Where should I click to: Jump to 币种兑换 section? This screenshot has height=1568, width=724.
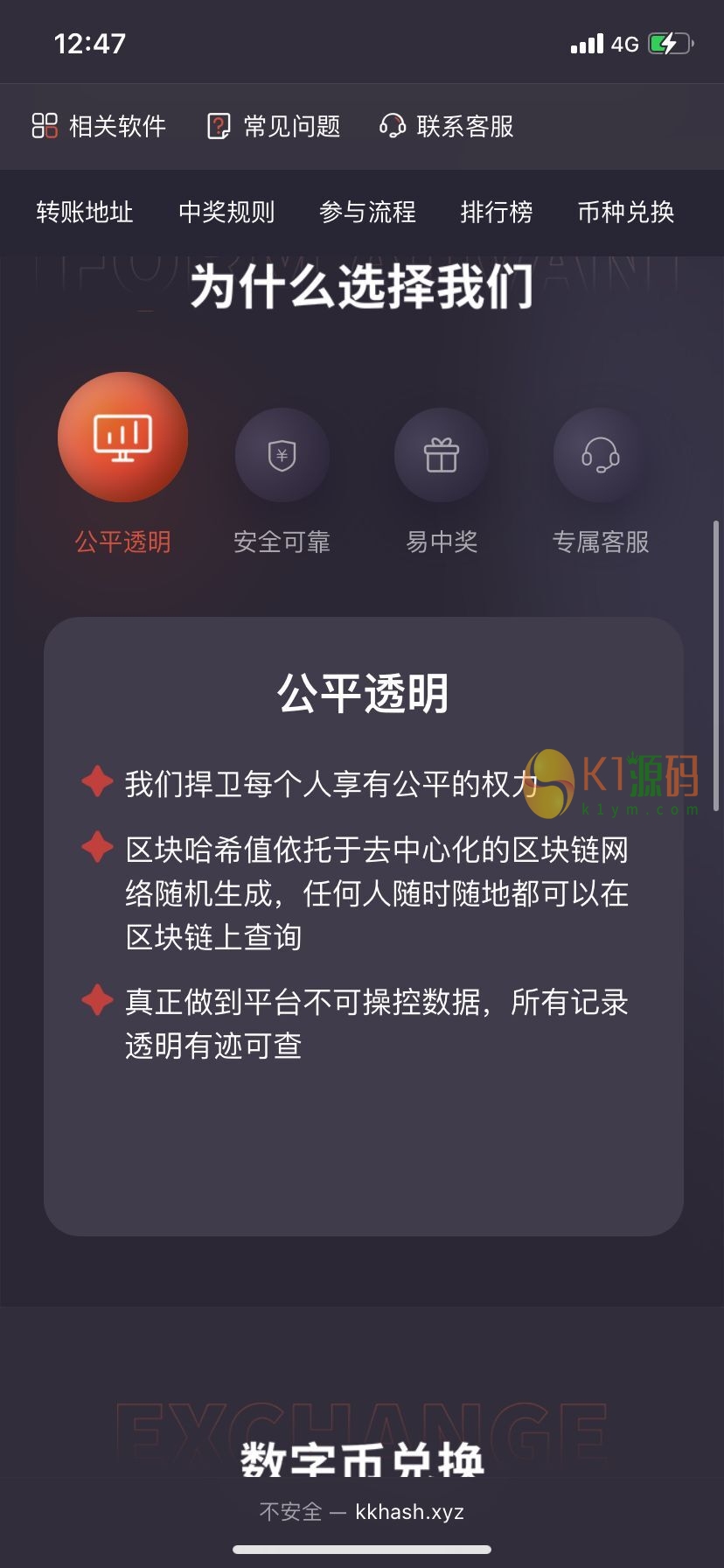[626, 212]
